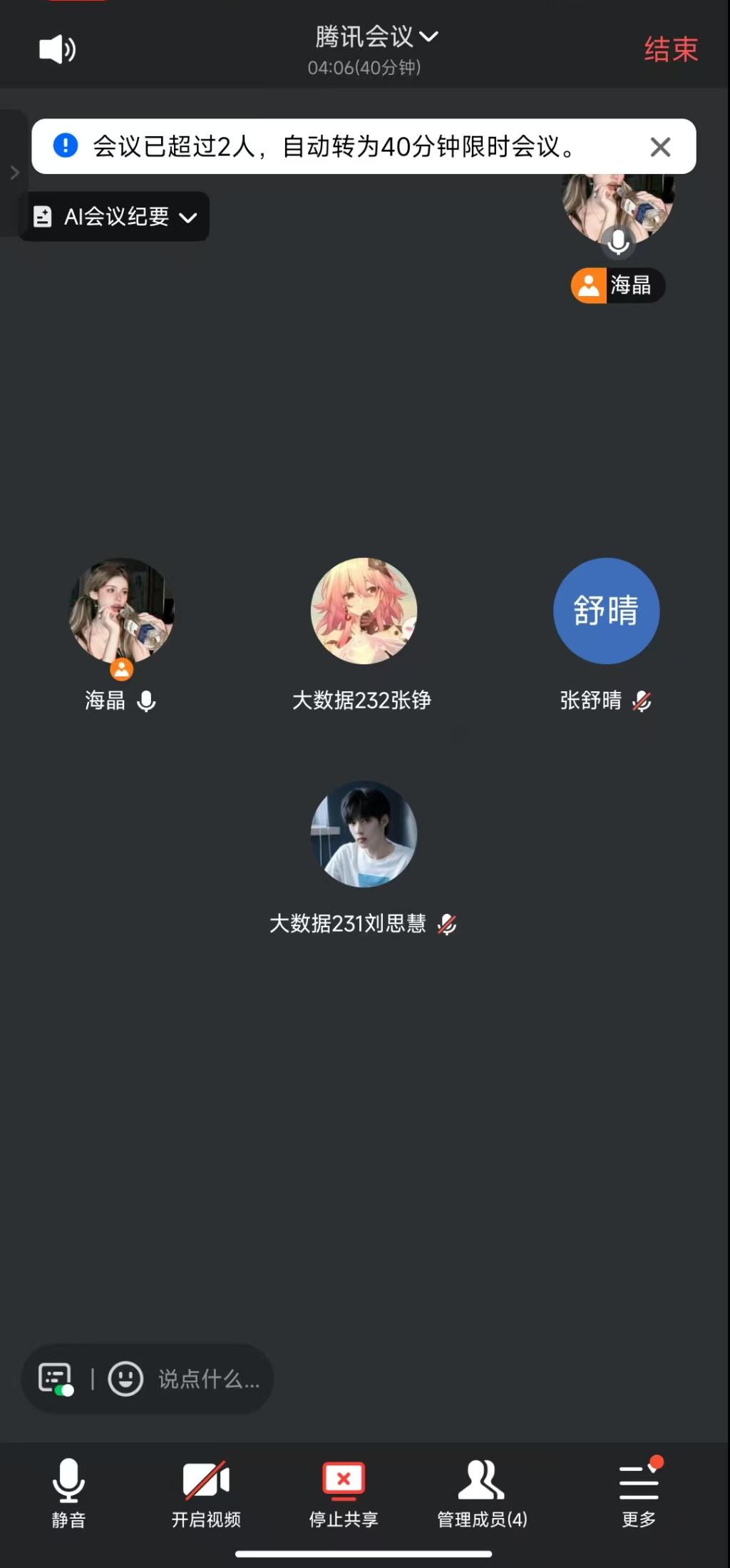Open the chat messages icon

[x=56, y=1378]
